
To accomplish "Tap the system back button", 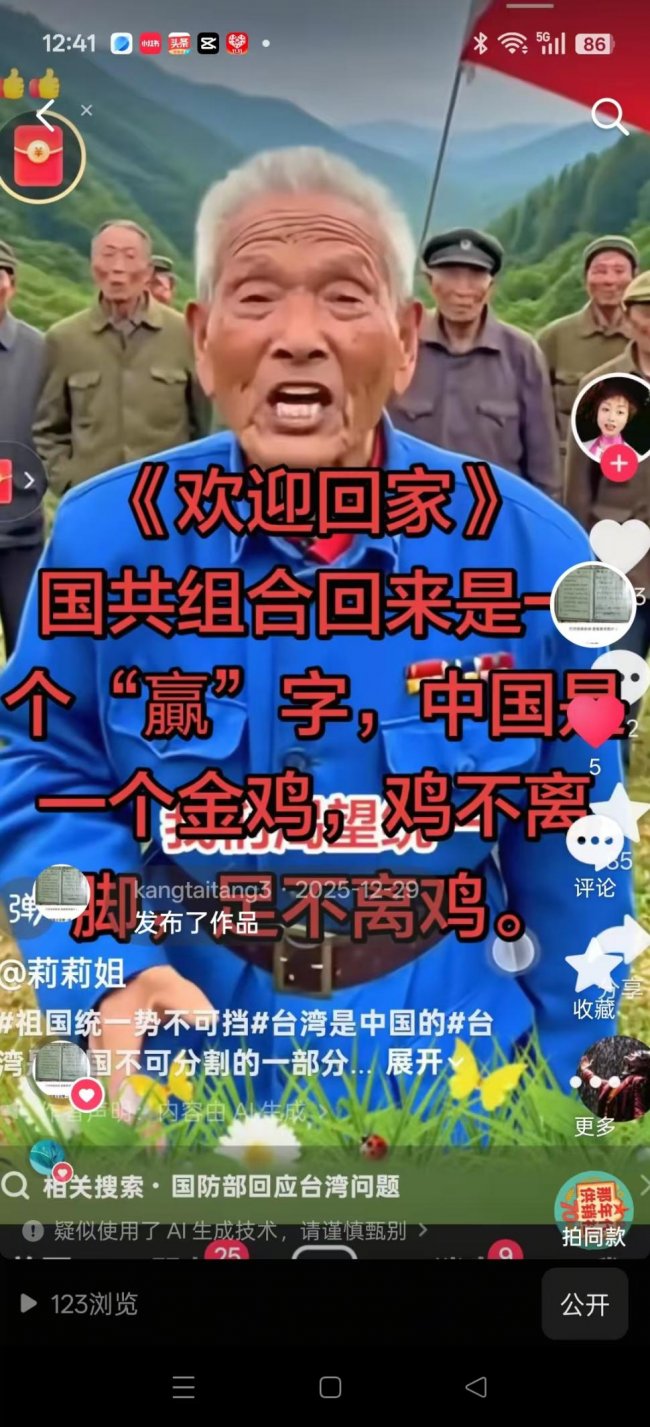I will point(476,1387).
